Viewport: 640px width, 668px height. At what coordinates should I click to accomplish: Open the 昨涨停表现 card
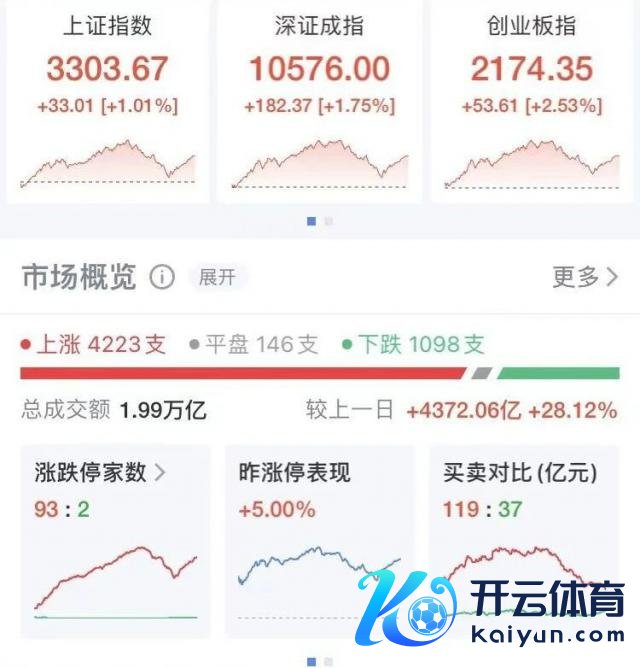pos(320,540)
